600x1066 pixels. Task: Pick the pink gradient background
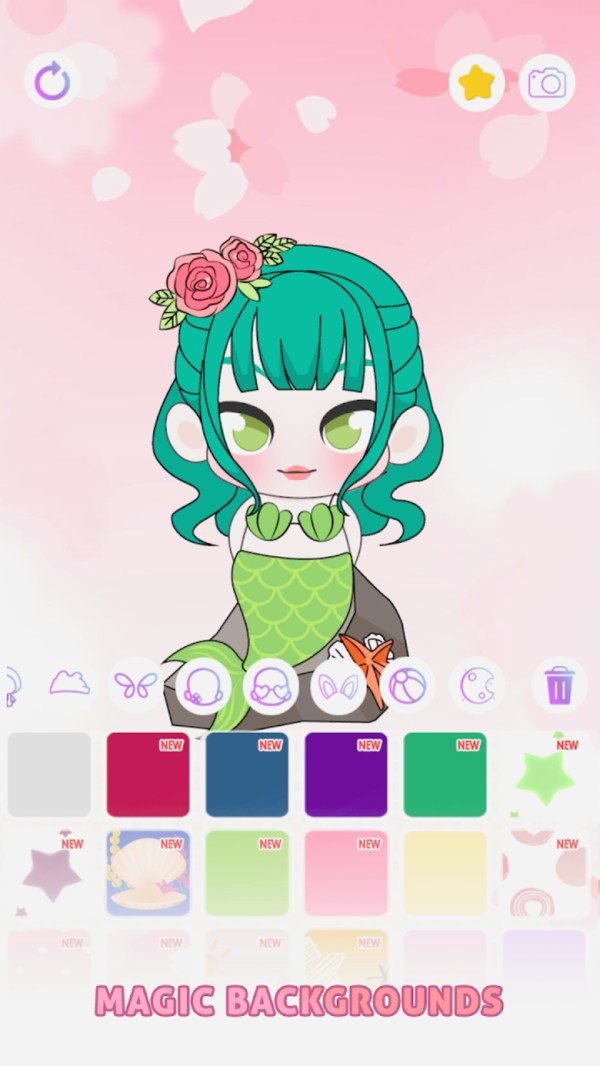tap(346, 873)
